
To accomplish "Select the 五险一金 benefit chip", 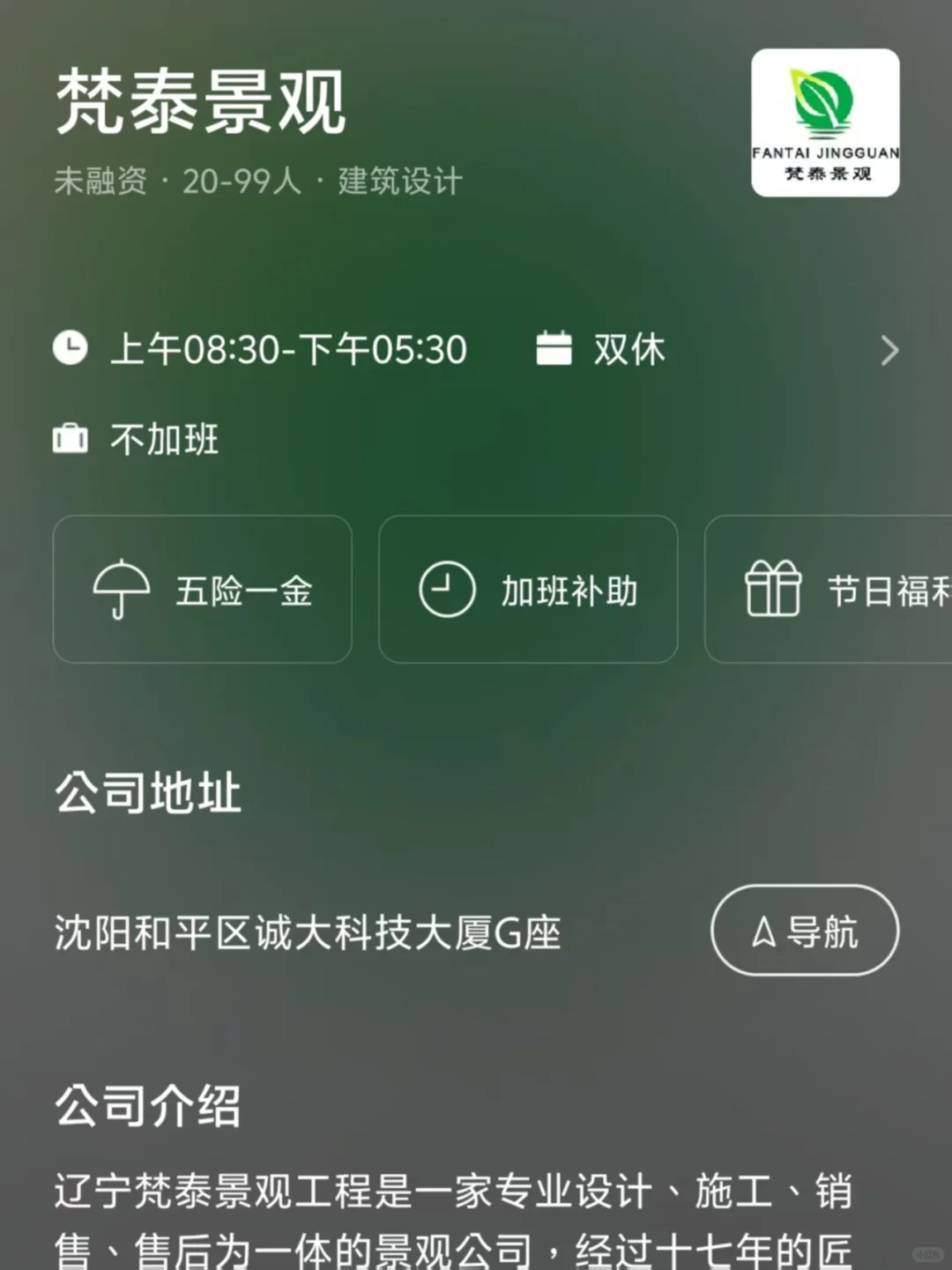I will (203, 590).
